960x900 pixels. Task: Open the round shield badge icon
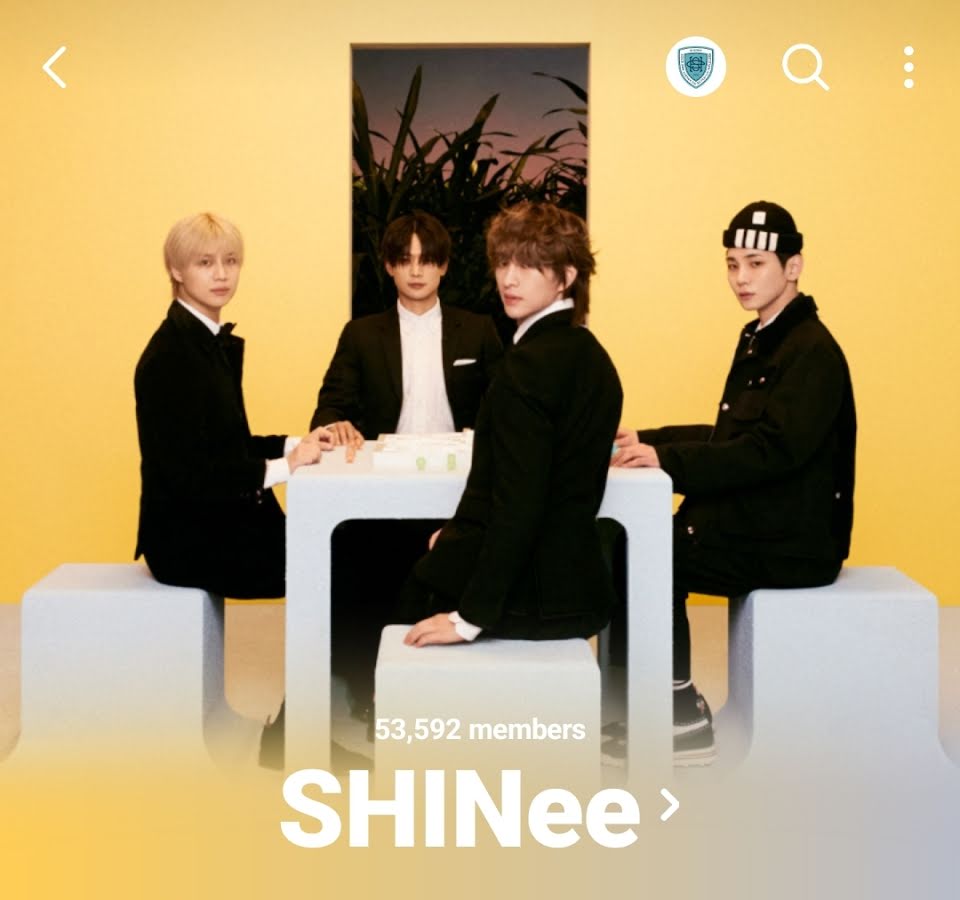[x=696, y=67]
